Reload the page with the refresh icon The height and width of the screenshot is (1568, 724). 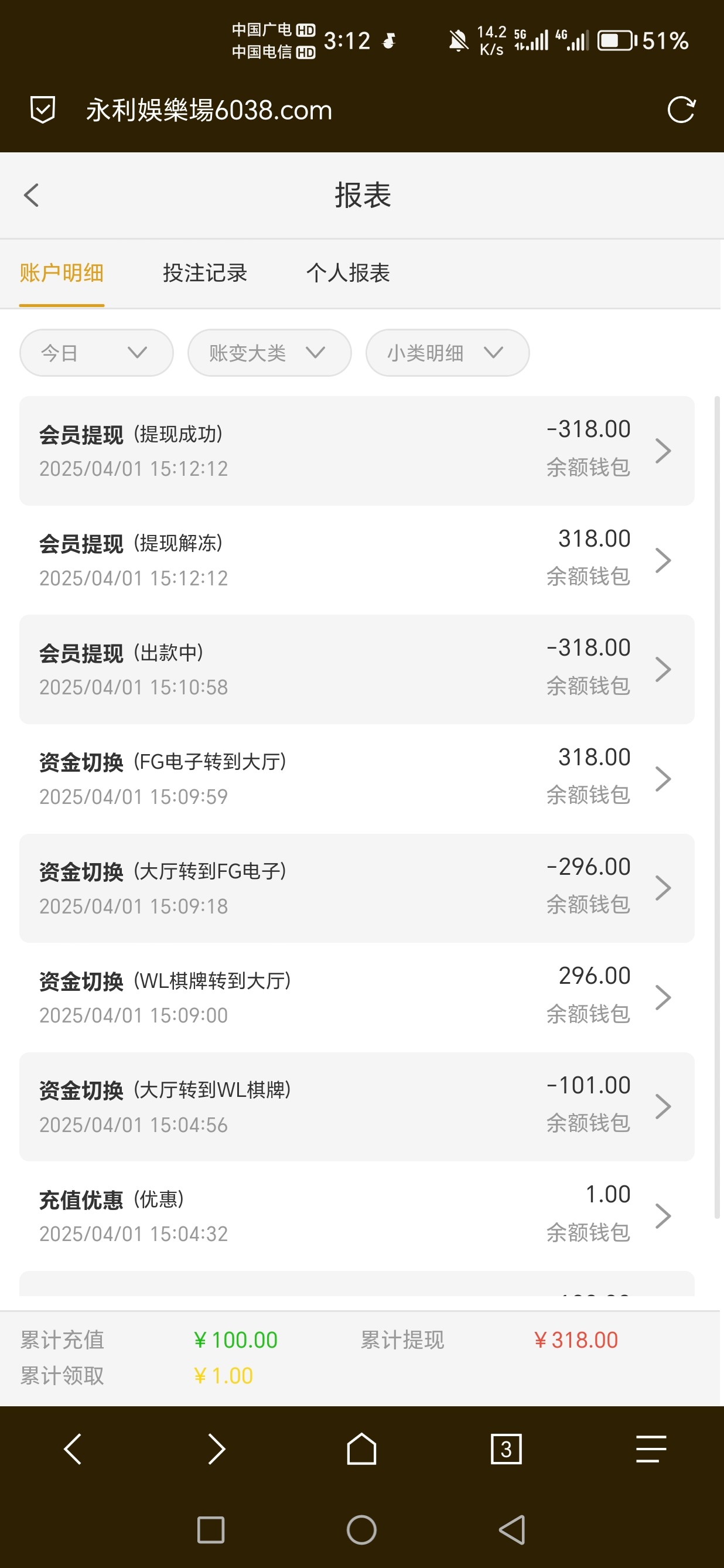pyautogui.click(x=681, y=110)
